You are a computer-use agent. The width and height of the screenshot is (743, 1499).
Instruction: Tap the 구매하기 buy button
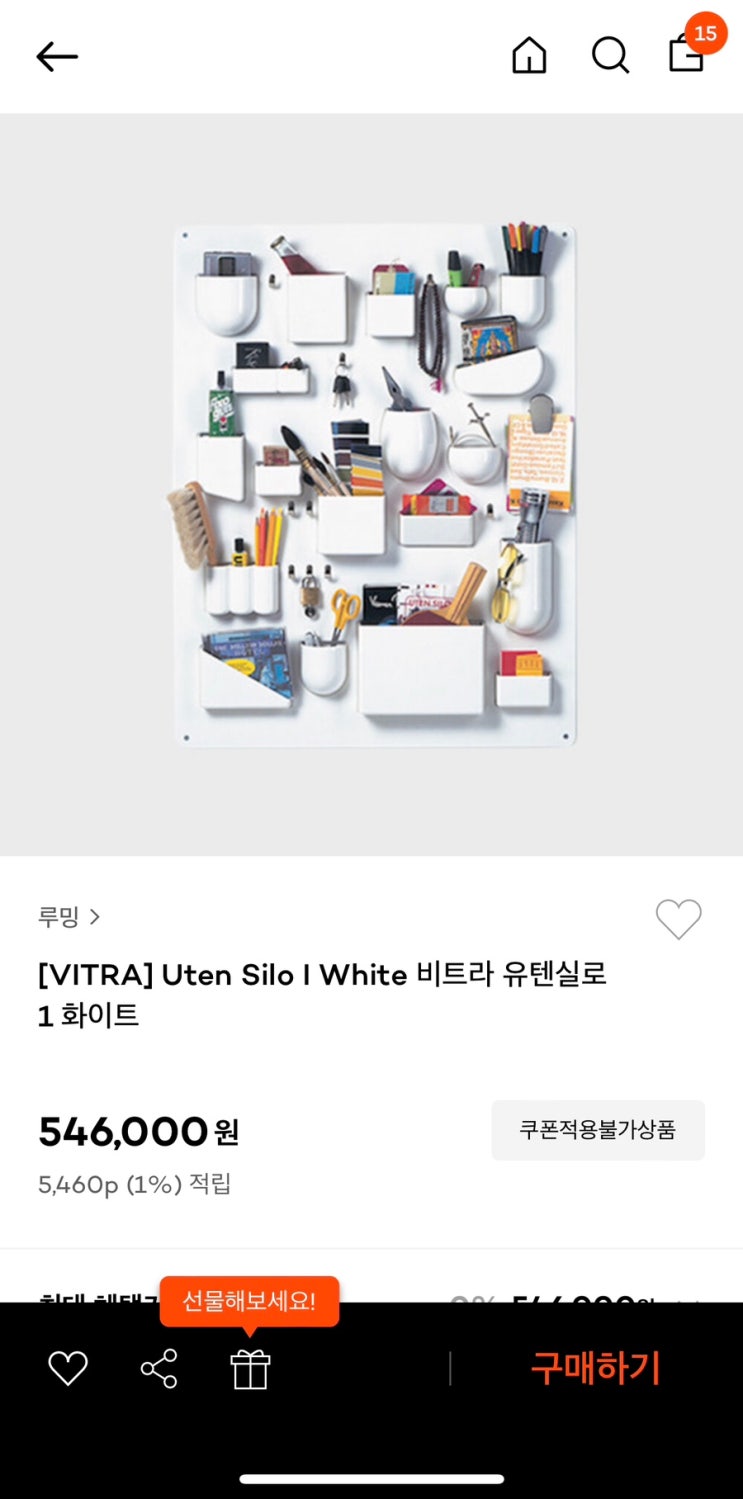click(x=595, y=1368)
